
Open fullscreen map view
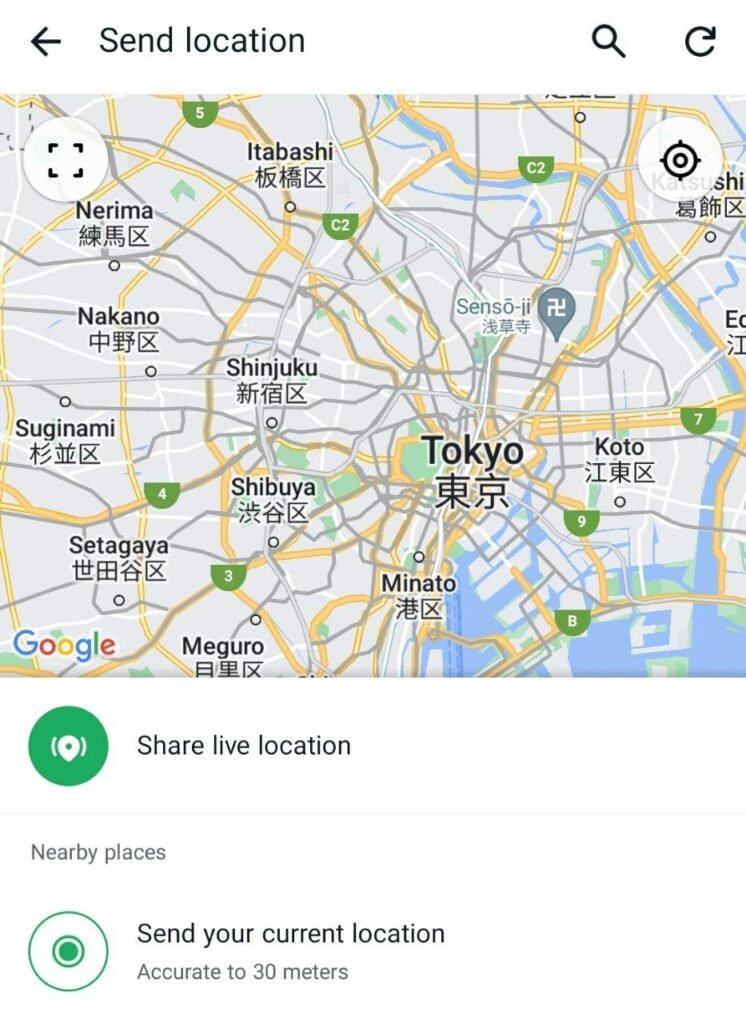click(x=65, y=160)
